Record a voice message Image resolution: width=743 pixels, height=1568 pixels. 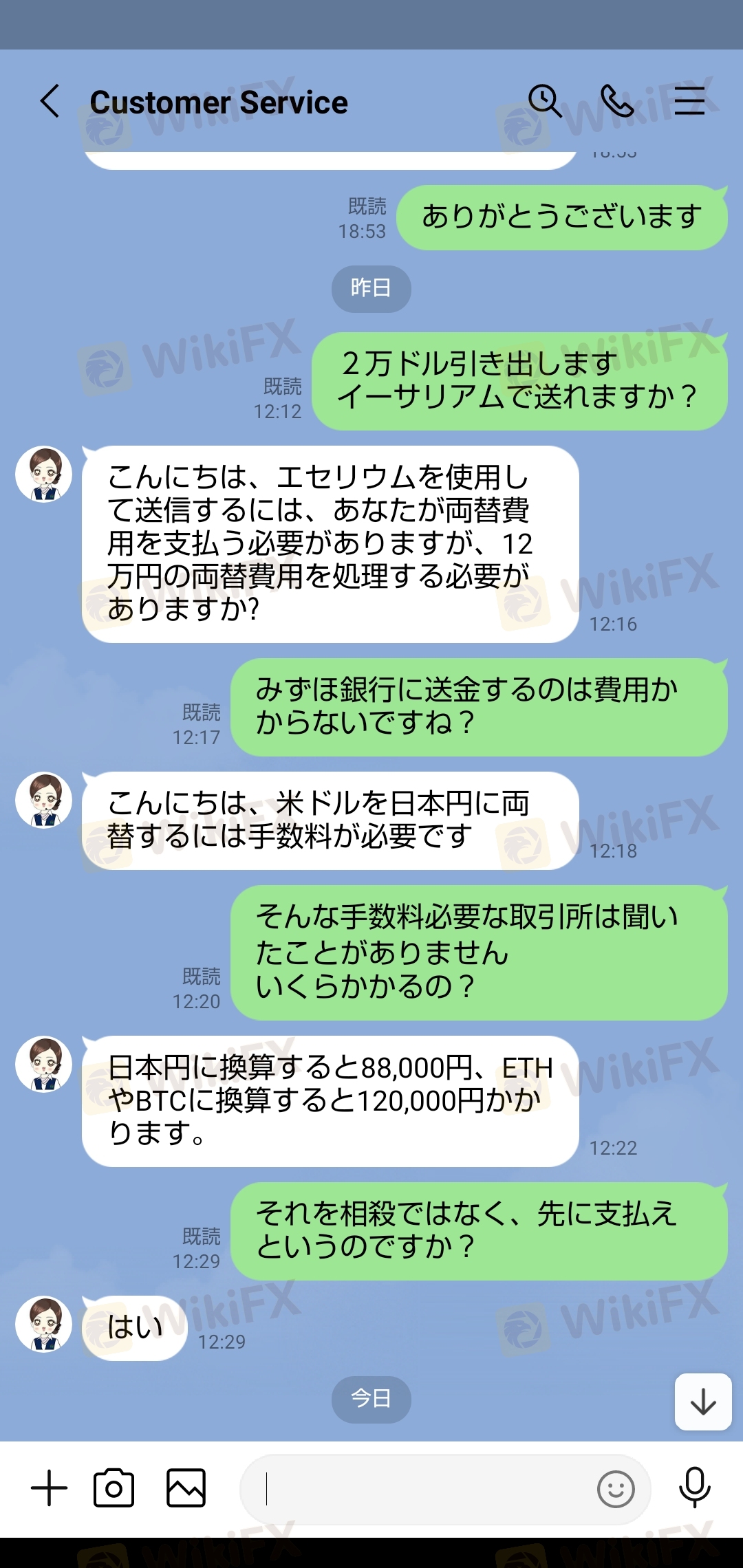tap(695, 1488)
